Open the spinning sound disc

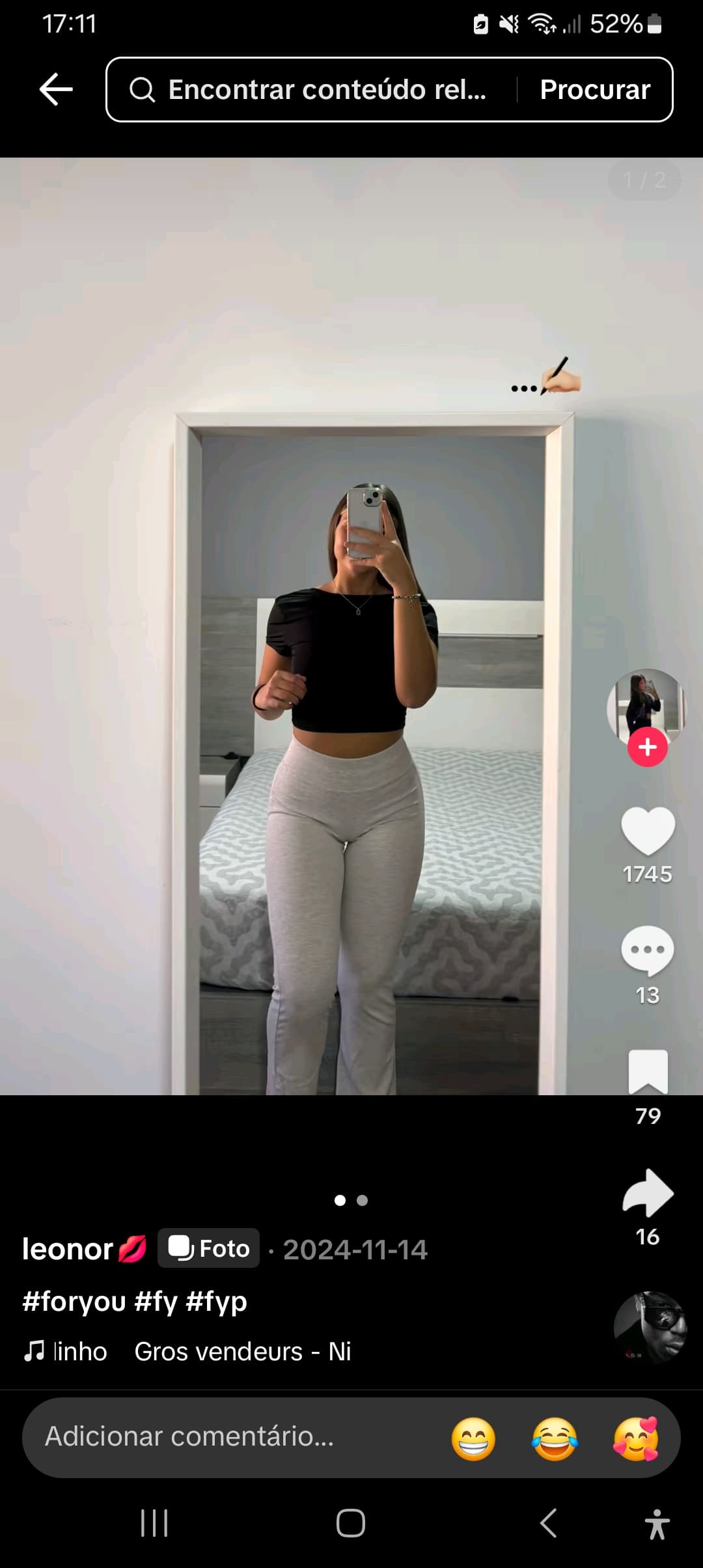click(x=650, y=1327)
